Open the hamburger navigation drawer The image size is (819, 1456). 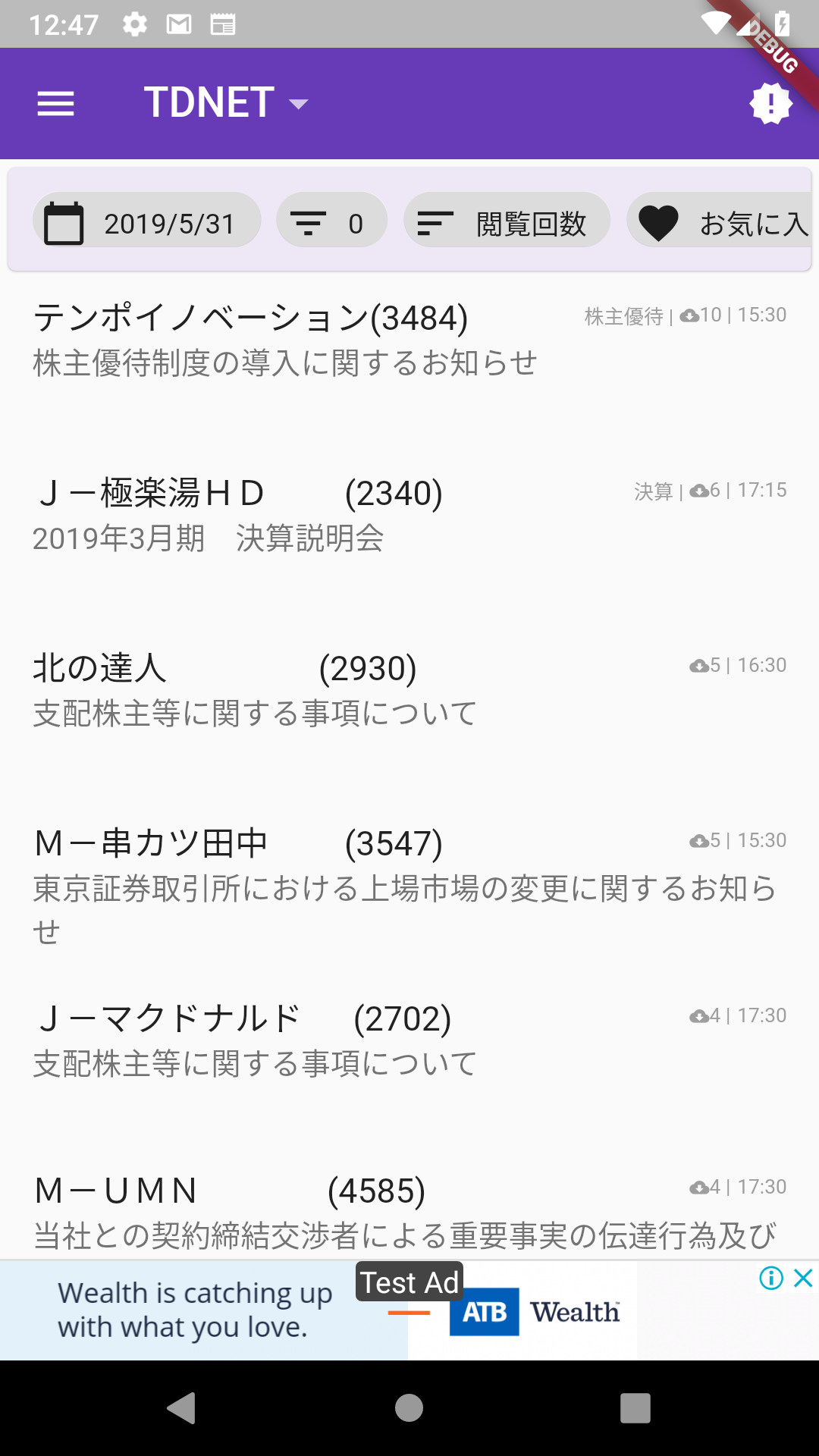[56, 103]
